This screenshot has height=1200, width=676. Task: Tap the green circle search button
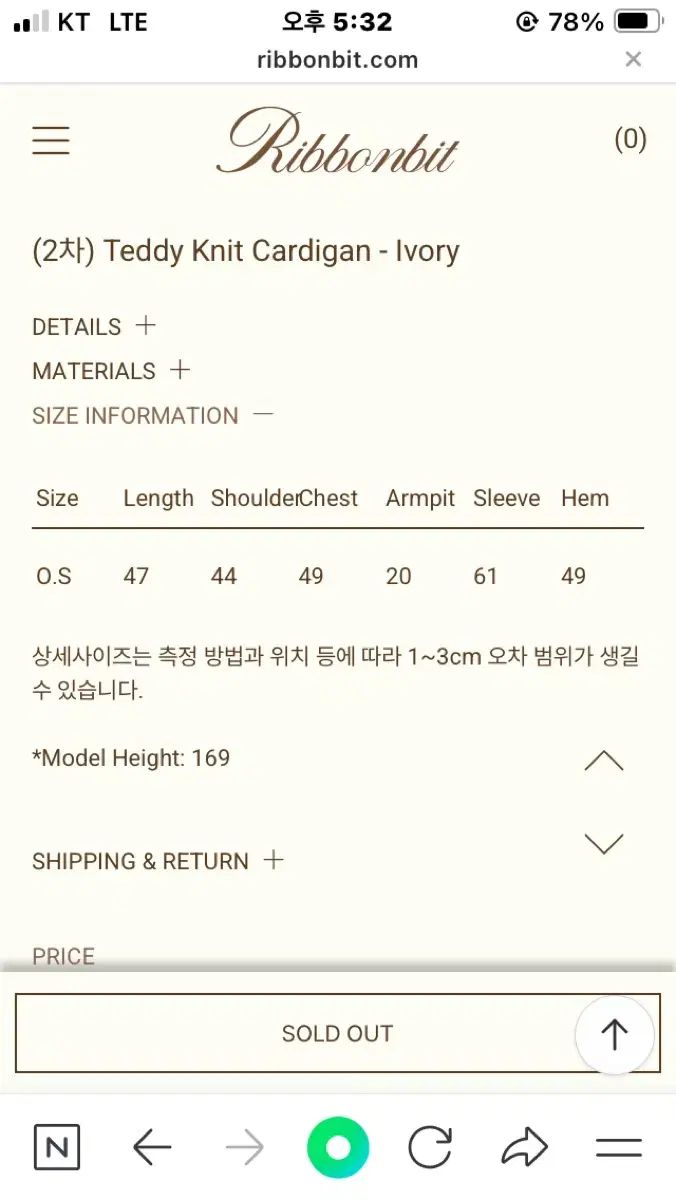pos(338,1147)
